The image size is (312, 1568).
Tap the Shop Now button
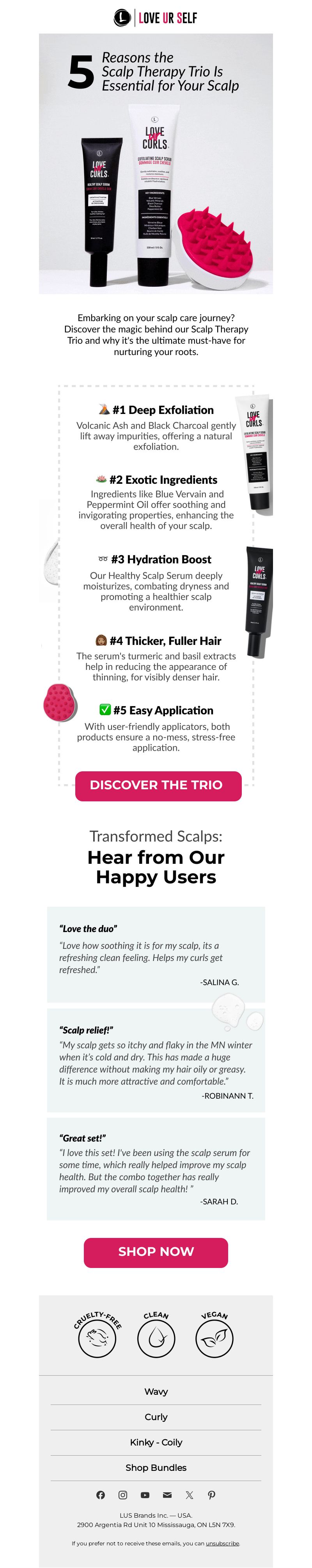(x=156, y=1252)
